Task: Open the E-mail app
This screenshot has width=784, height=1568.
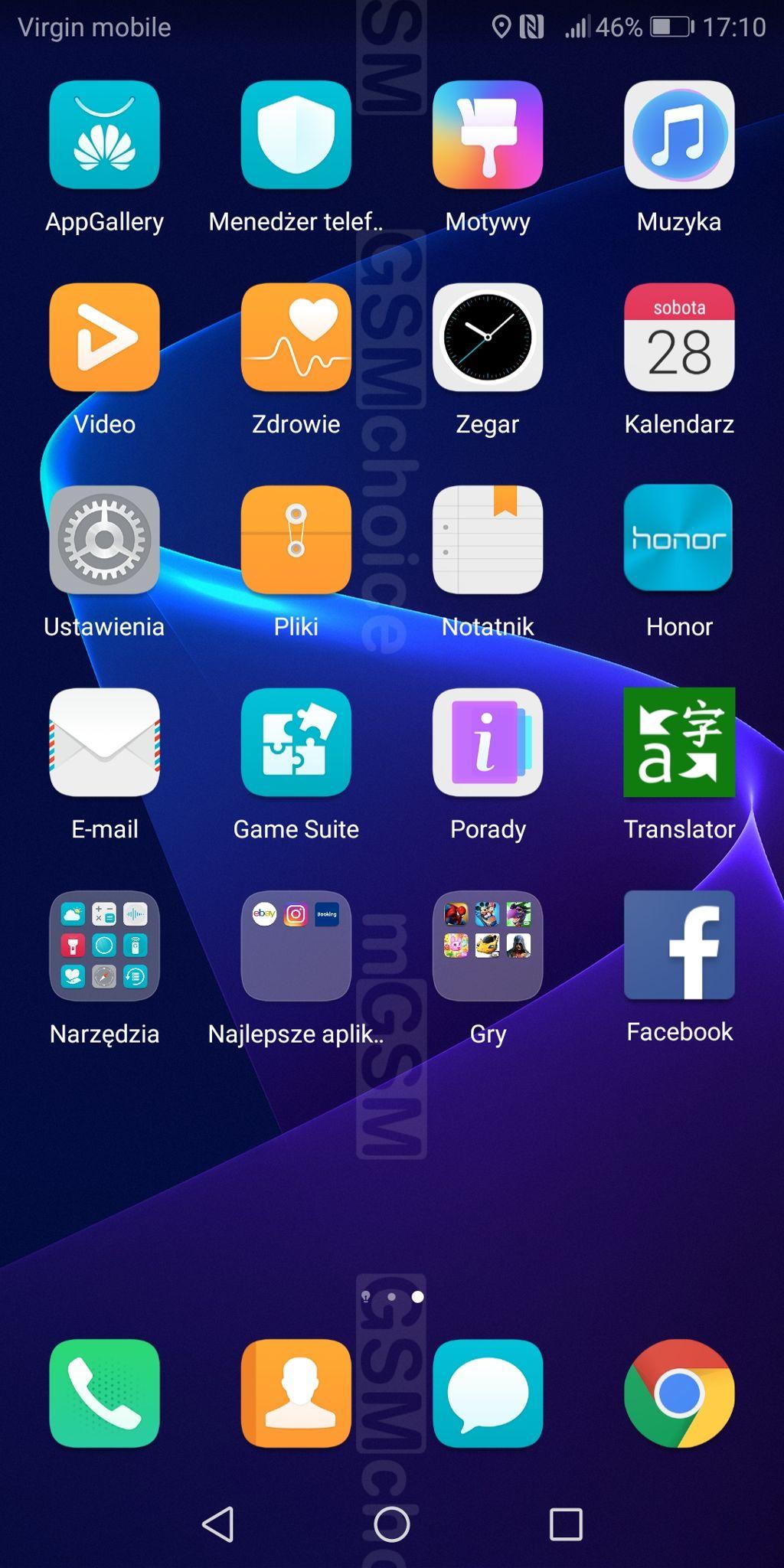Action: [x=104, y=742]
